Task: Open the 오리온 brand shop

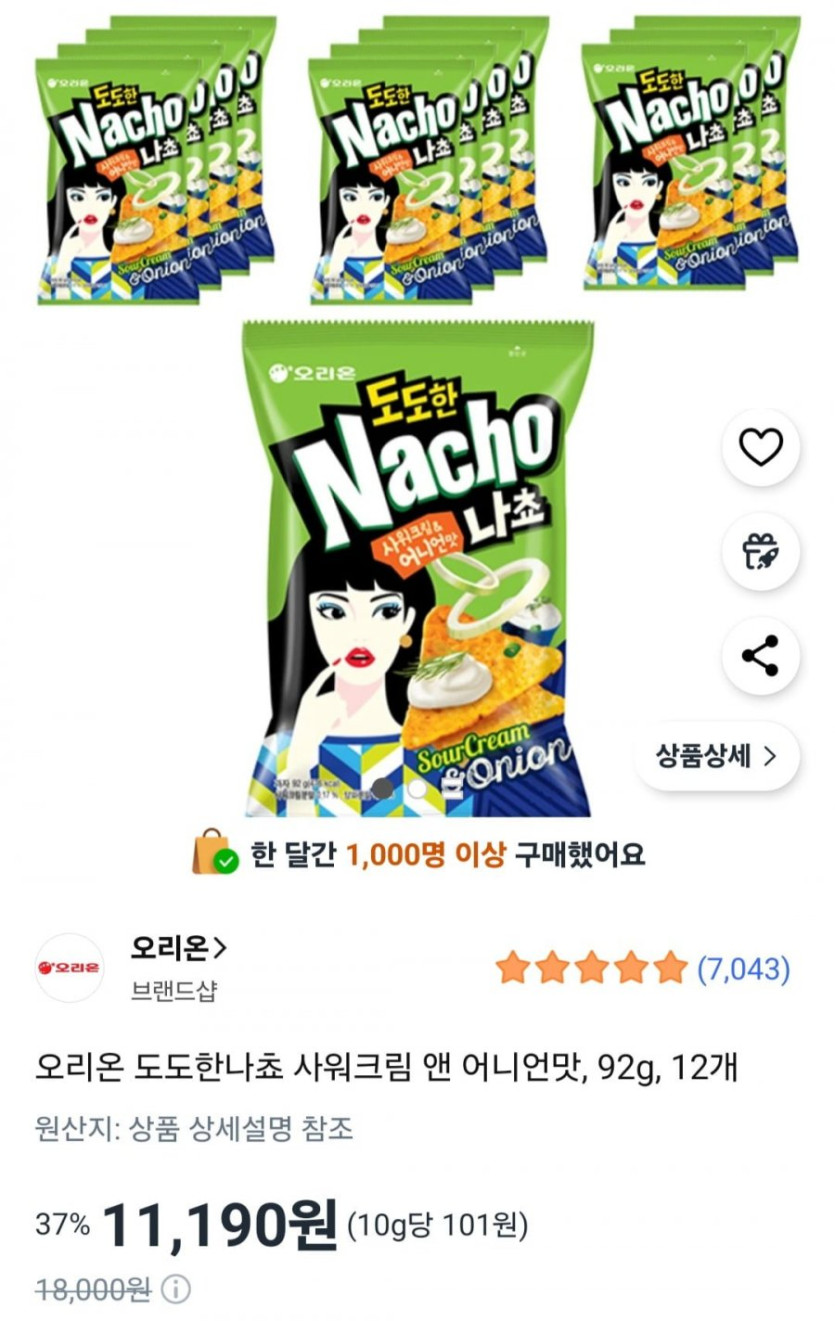Action: point(178,947)
